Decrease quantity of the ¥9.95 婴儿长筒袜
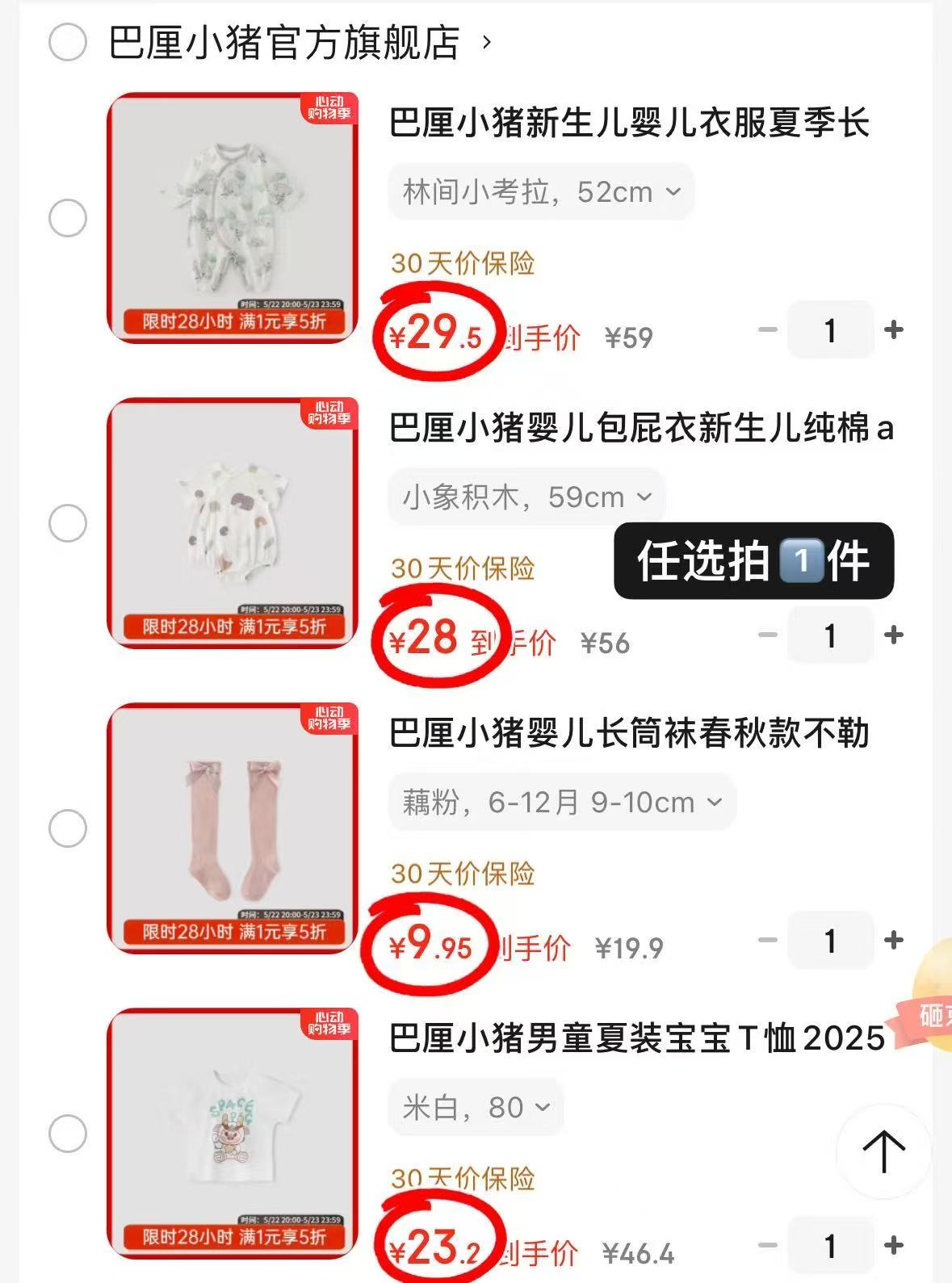 coord(768,940)
